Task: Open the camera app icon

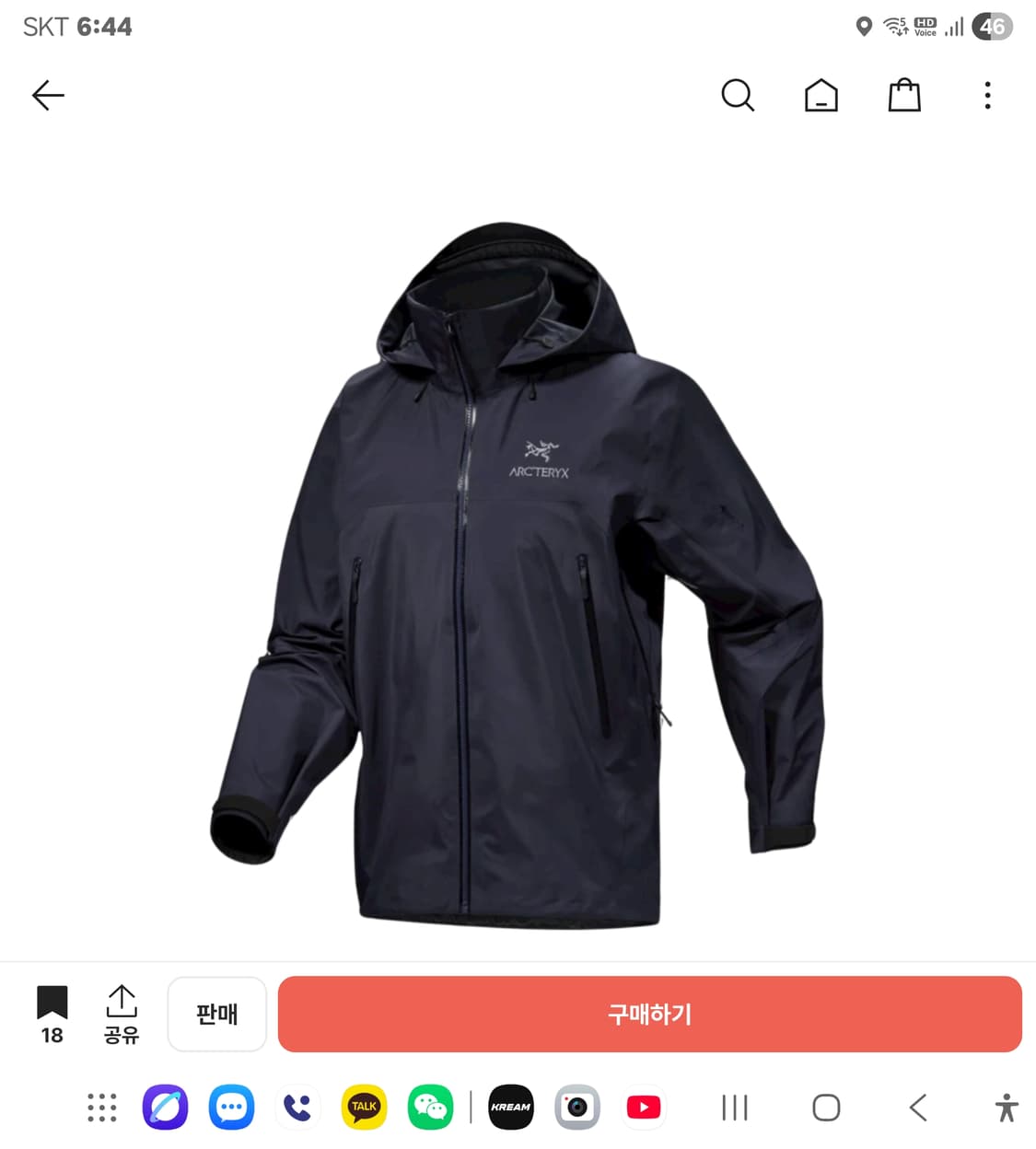Action: (576, 1107)
